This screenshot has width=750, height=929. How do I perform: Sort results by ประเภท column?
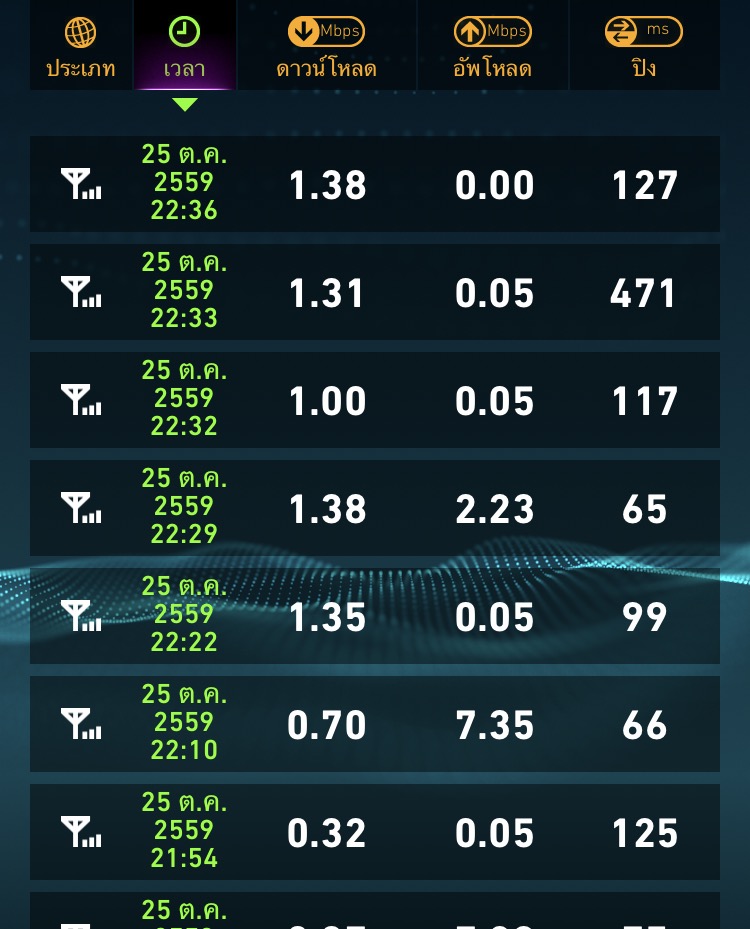81,47
